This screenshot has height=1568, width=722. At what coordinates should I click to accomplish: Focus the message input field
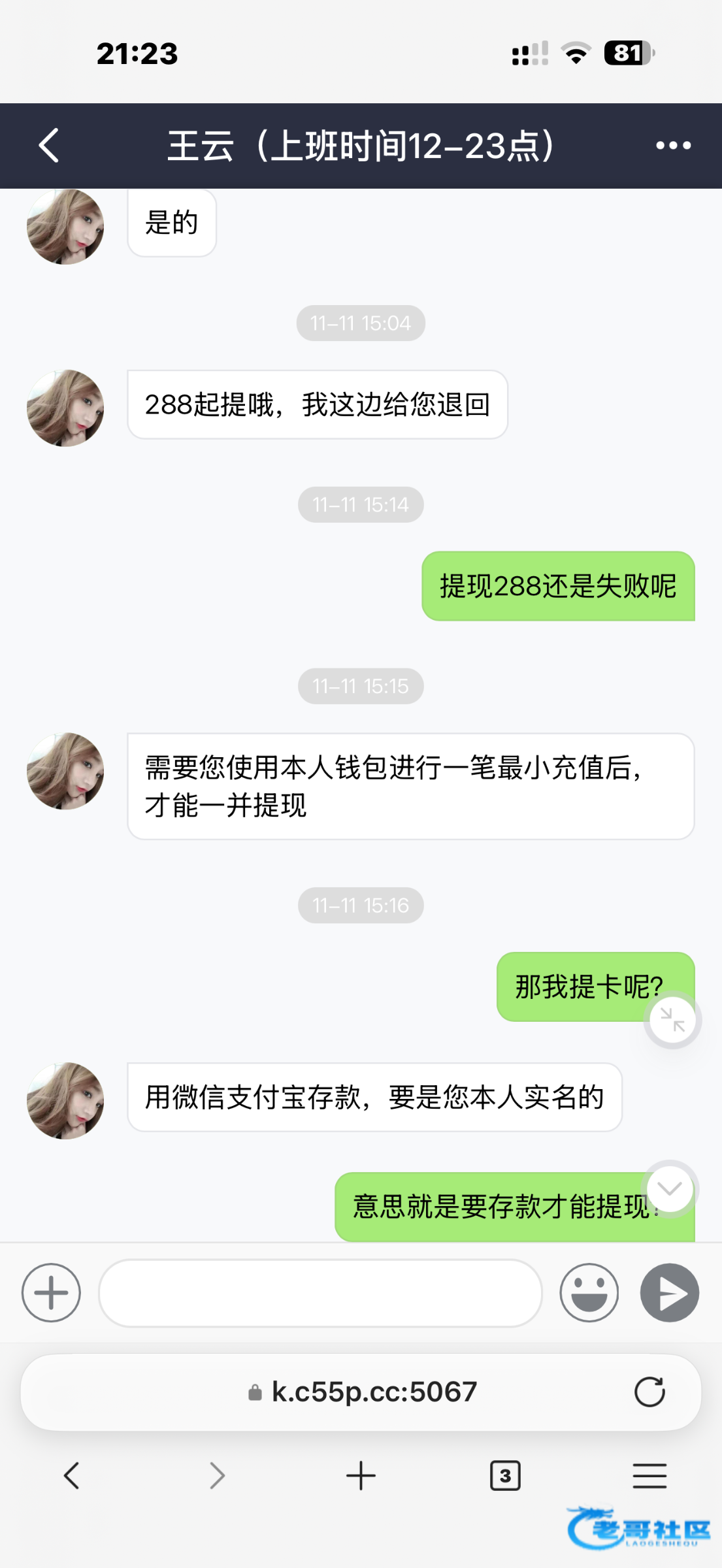(x=320, y=1292)
